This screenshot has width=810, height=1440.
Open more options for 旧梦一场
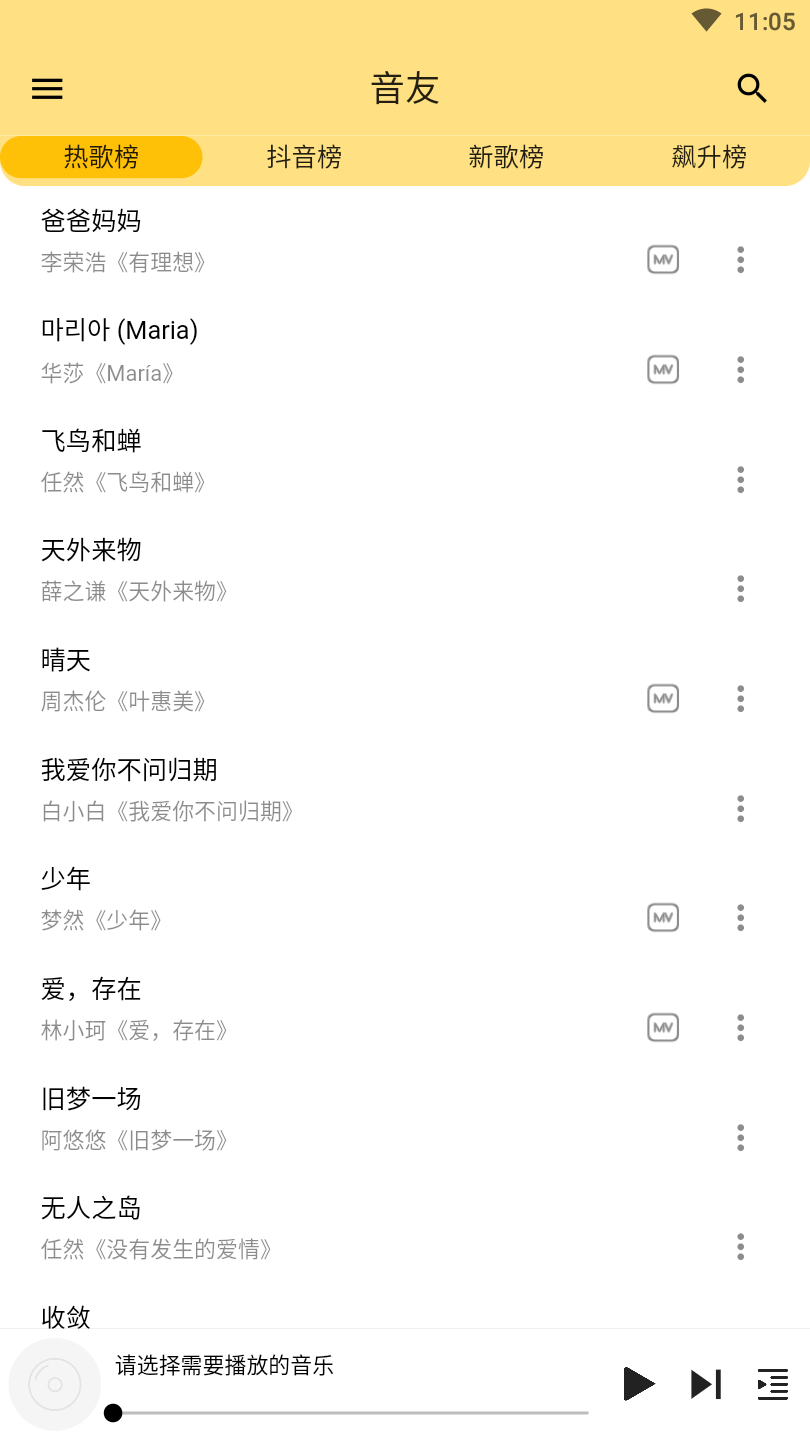click(741, 1137)
